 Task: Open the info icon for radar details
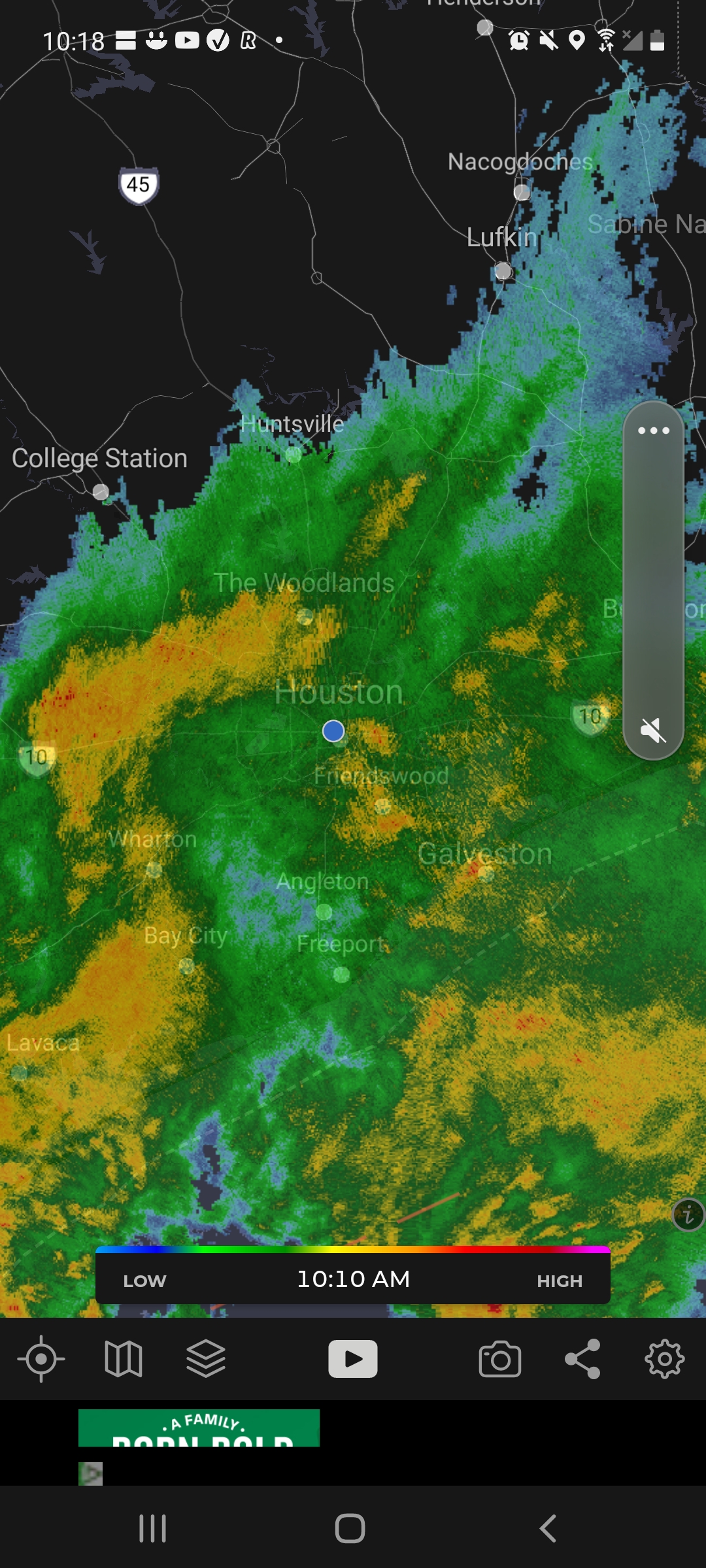pos(688,1215)
